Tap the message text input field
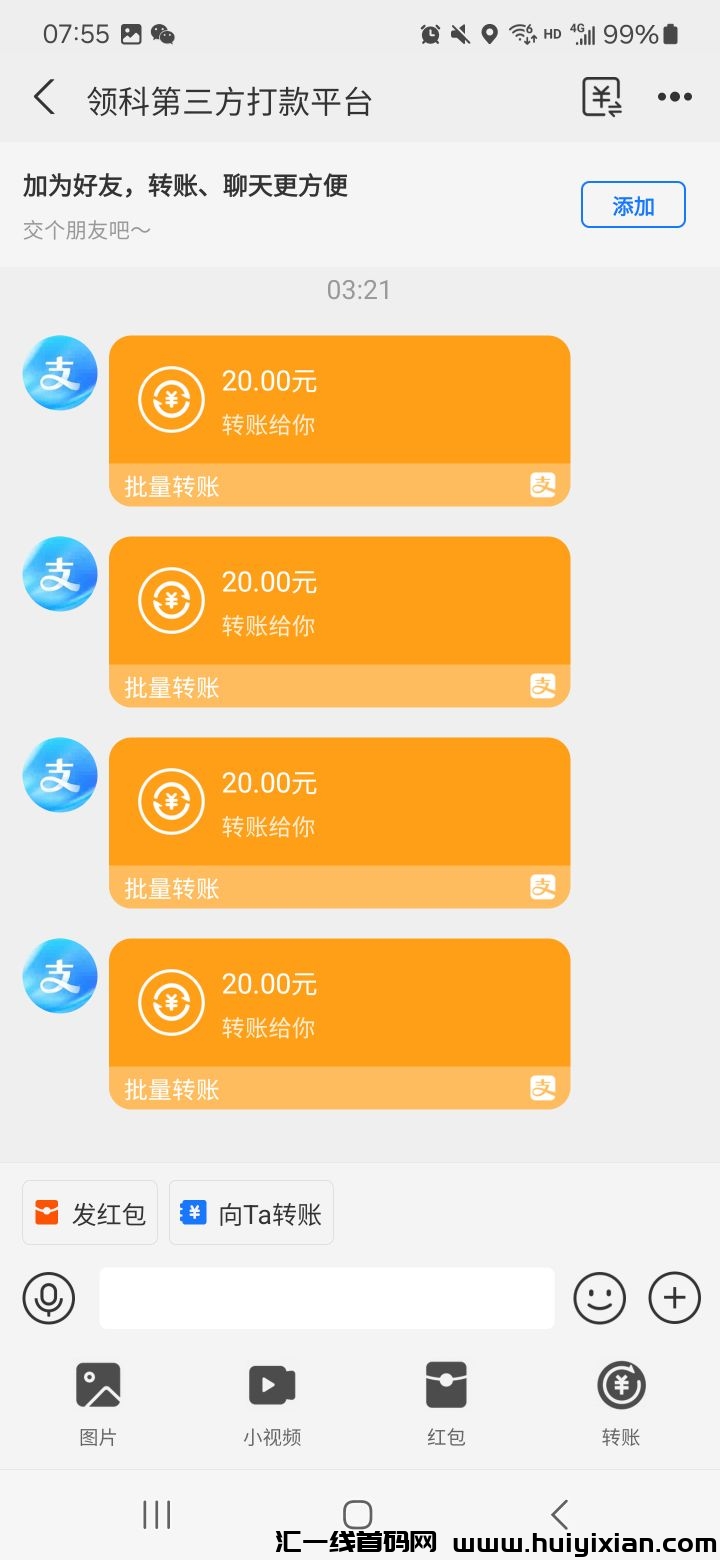Image resolution: width=720 pixels, height=1560 pixels. pyautogui.click(x=327, y=1297)
